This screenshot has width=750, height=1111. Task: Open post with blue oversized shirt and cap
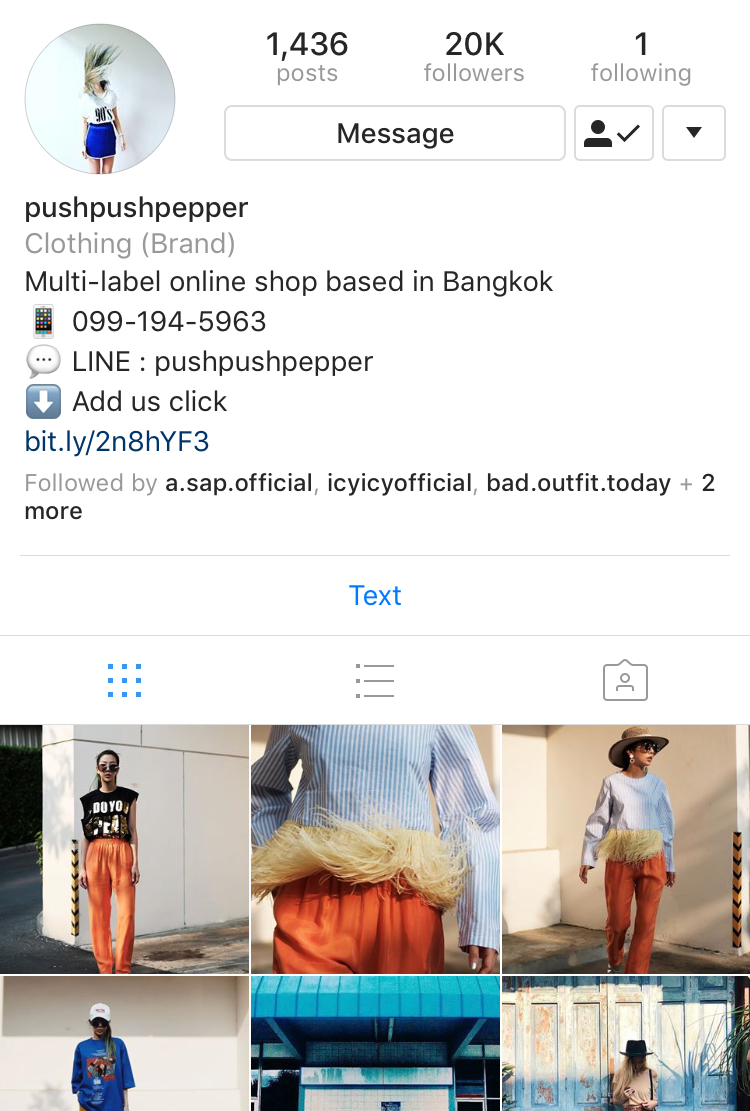(124, 1044)
